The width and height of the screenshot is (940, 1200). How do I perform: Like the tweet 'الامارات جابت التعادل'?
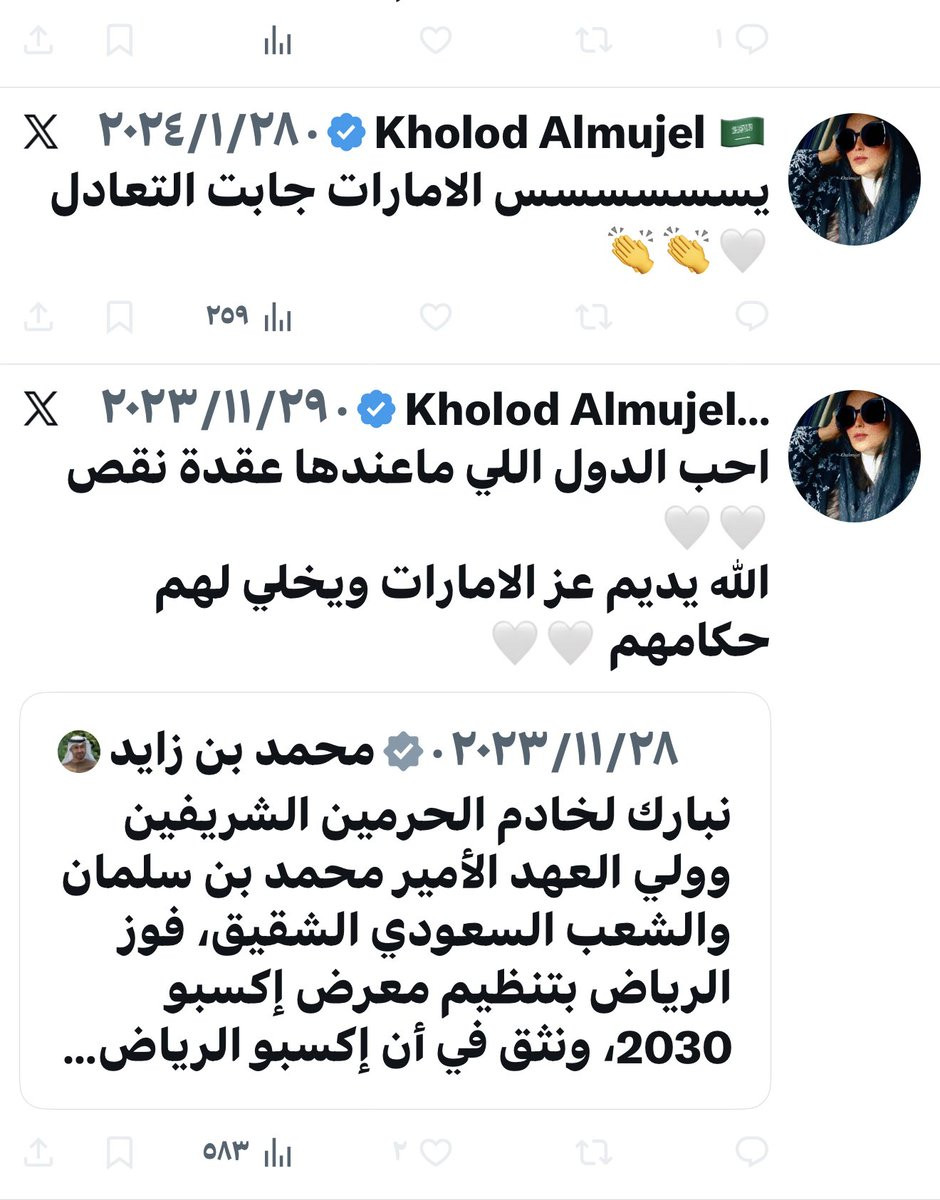click(x=435, y=317)
